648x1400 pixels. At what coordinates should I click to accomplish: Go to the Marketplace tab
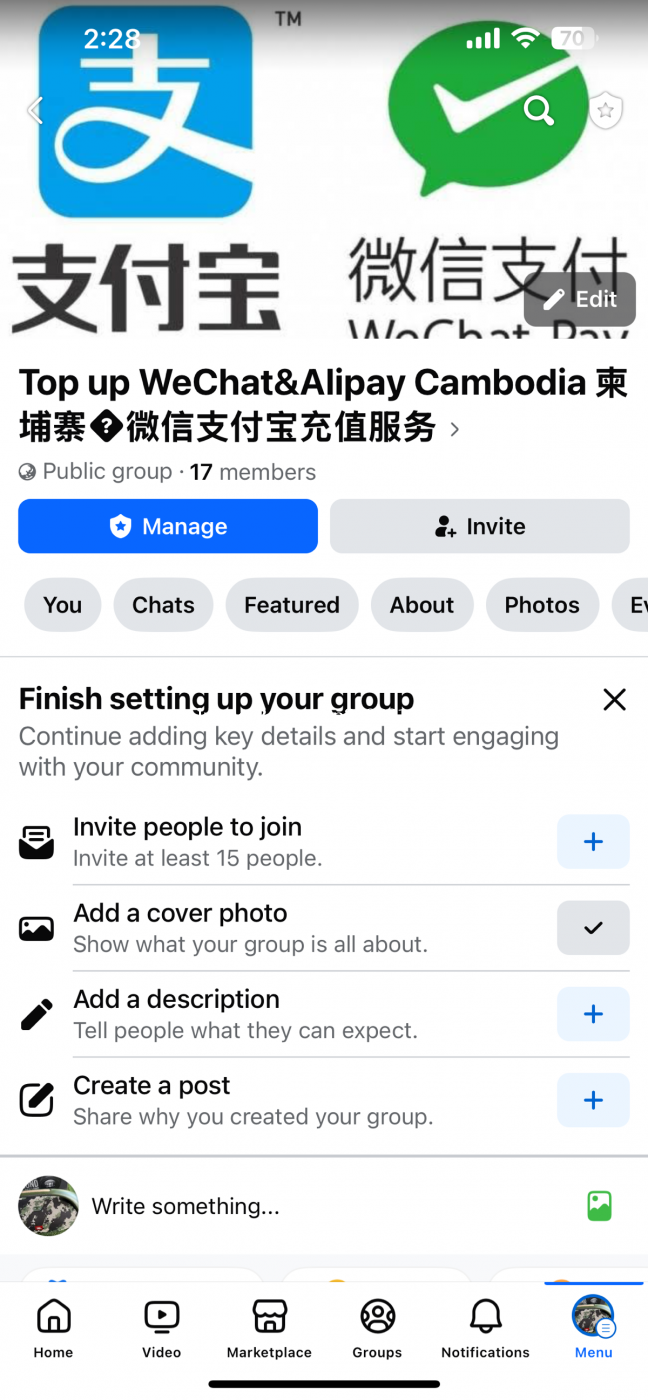click(x=269, y=1329)
